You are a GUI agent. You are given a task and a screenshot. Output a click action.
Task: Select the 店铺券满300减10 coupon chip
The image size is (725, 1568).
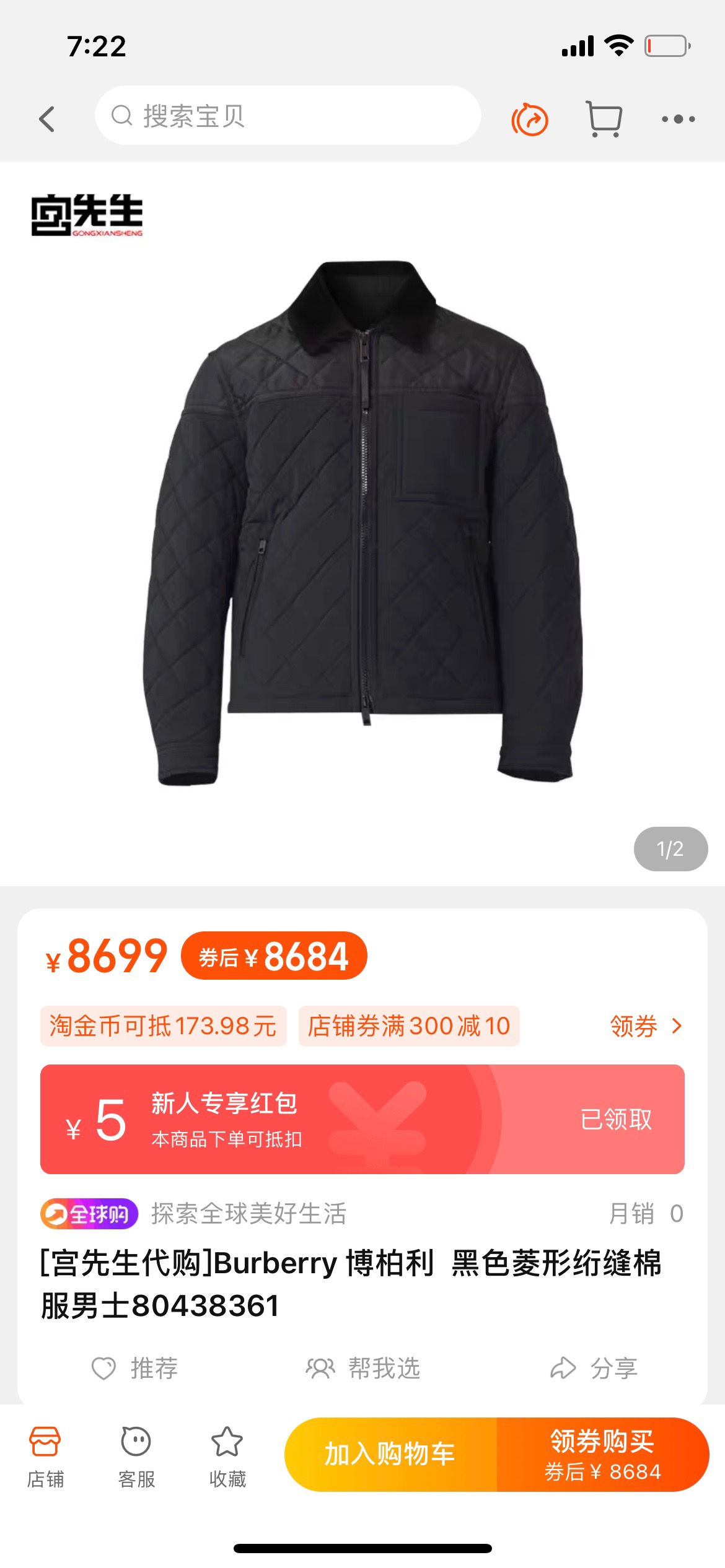point(409,1026)
